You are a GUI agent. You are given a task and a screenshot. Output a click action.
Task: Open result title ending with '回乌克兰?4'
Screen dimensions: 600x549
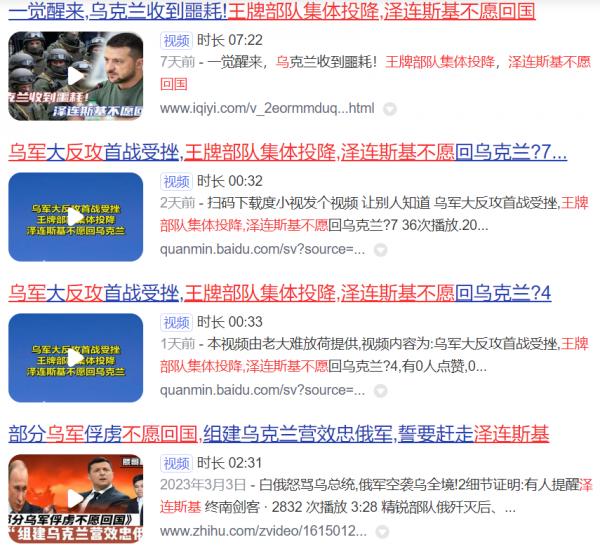(x=279, y=293)
